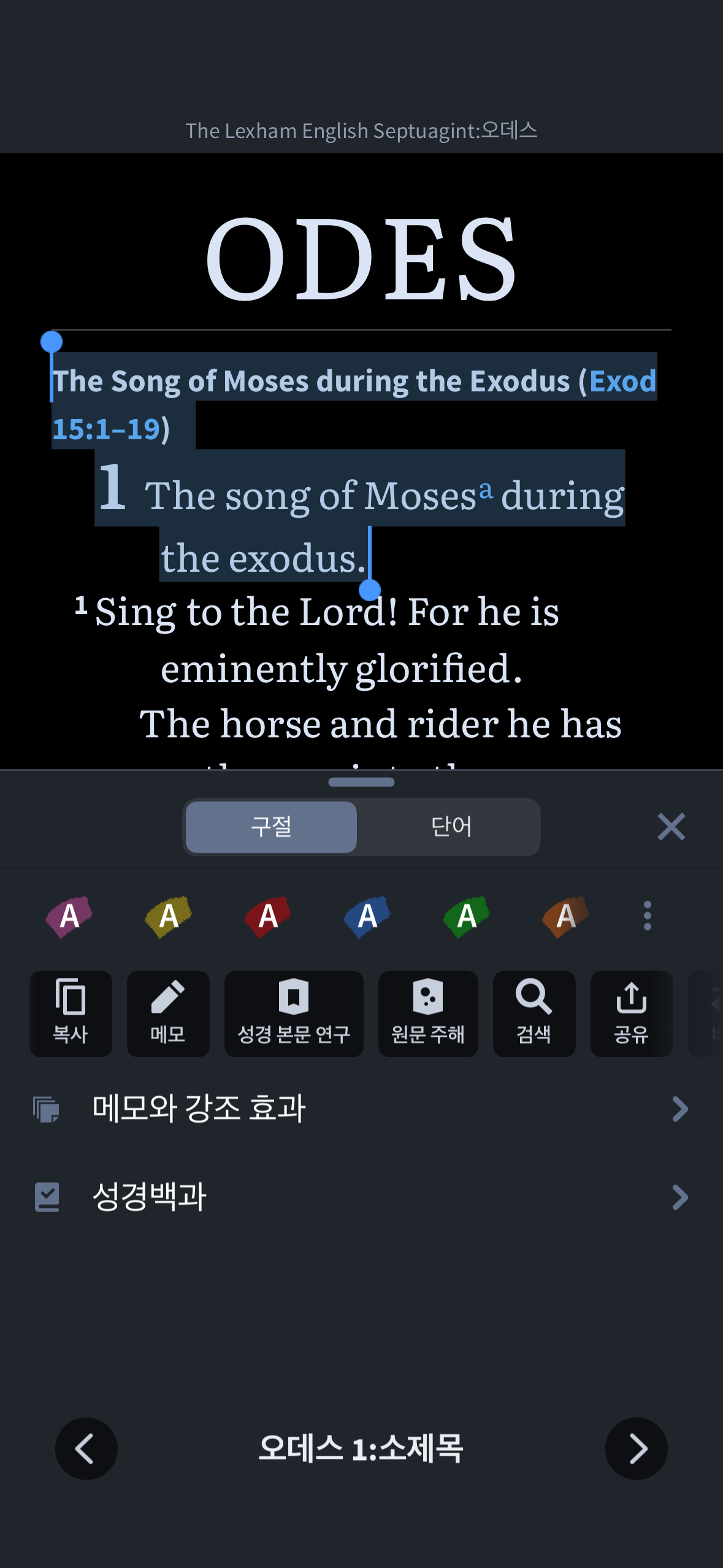Select the 구절 tab
The image size is (723, 1568).
[x=271, y=827]
